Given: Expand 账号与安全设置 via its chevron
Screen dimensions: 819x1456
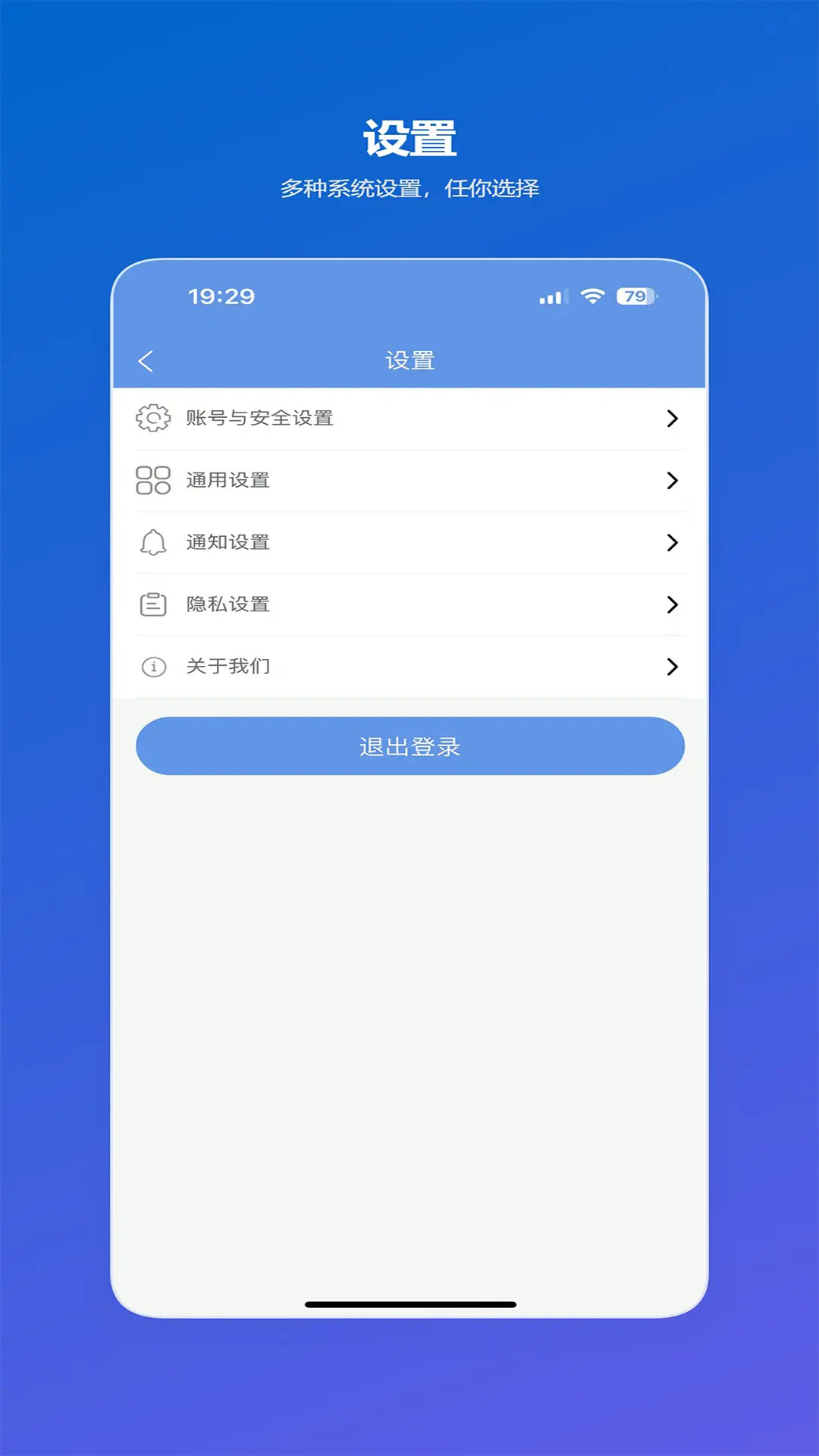Looking at the screenshot, I should click(672, 418).
